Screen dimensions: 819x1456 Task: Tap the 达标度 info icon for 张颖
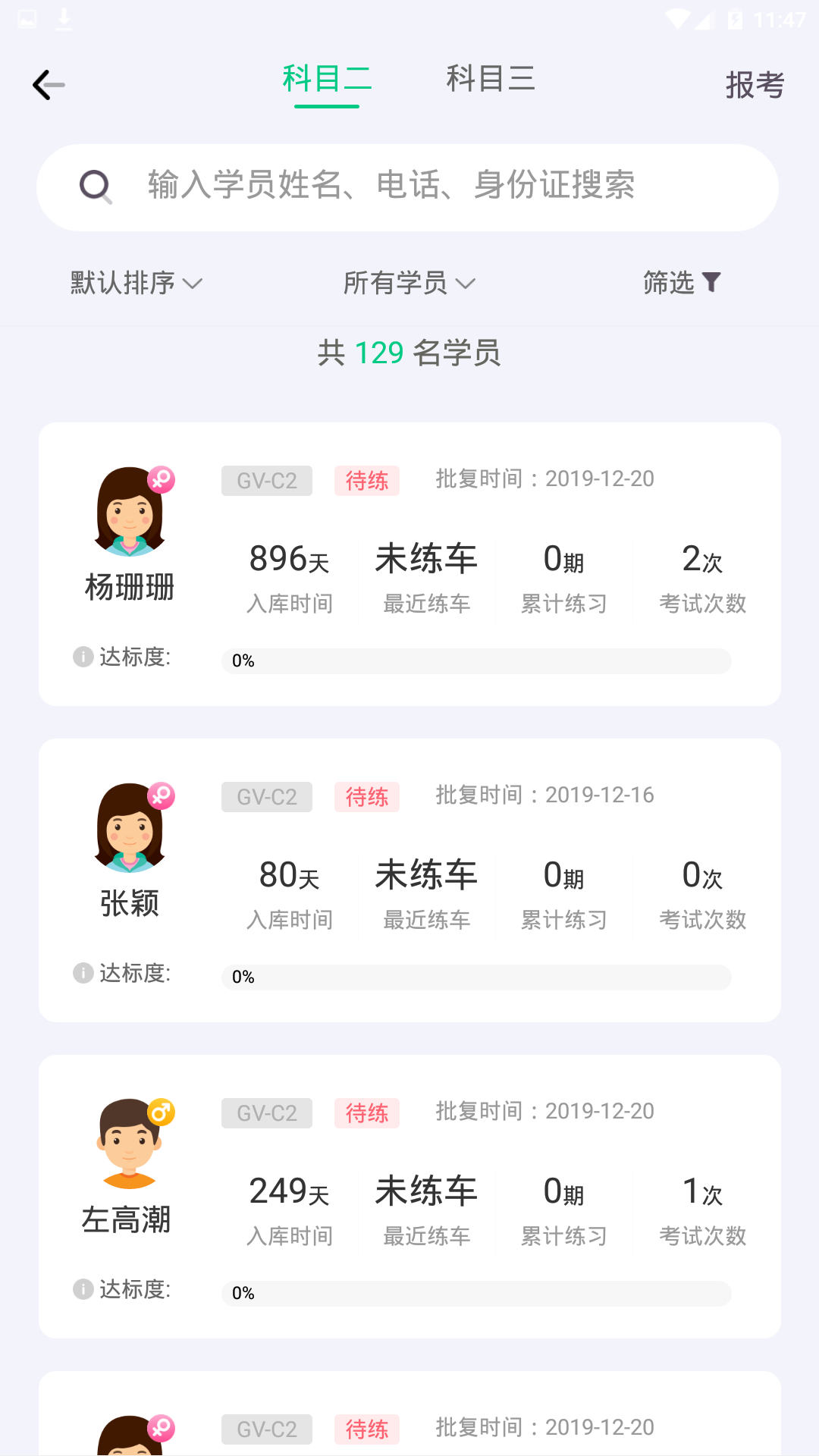tap(83, 973)
